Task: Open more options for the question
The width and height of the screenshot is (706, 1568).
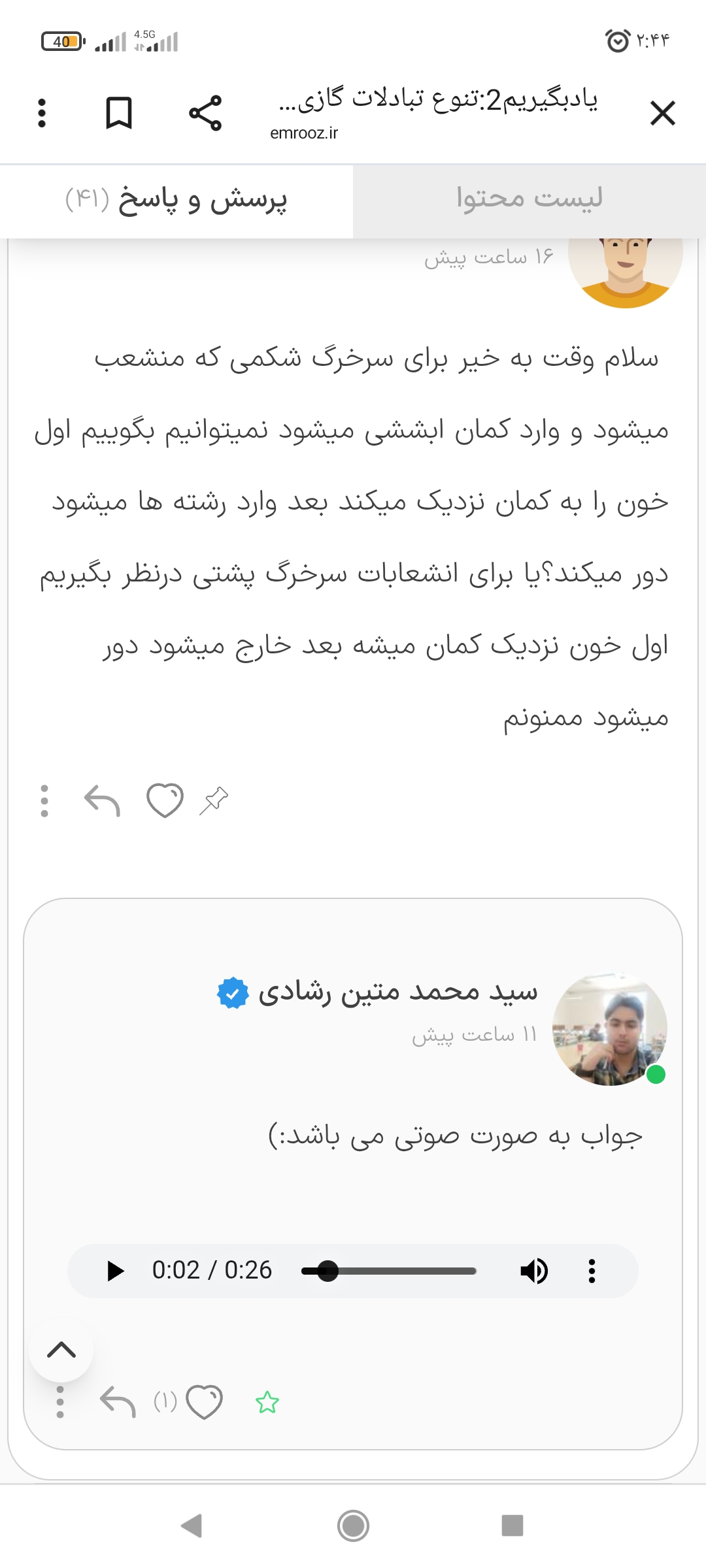Action: coord(44,800)
